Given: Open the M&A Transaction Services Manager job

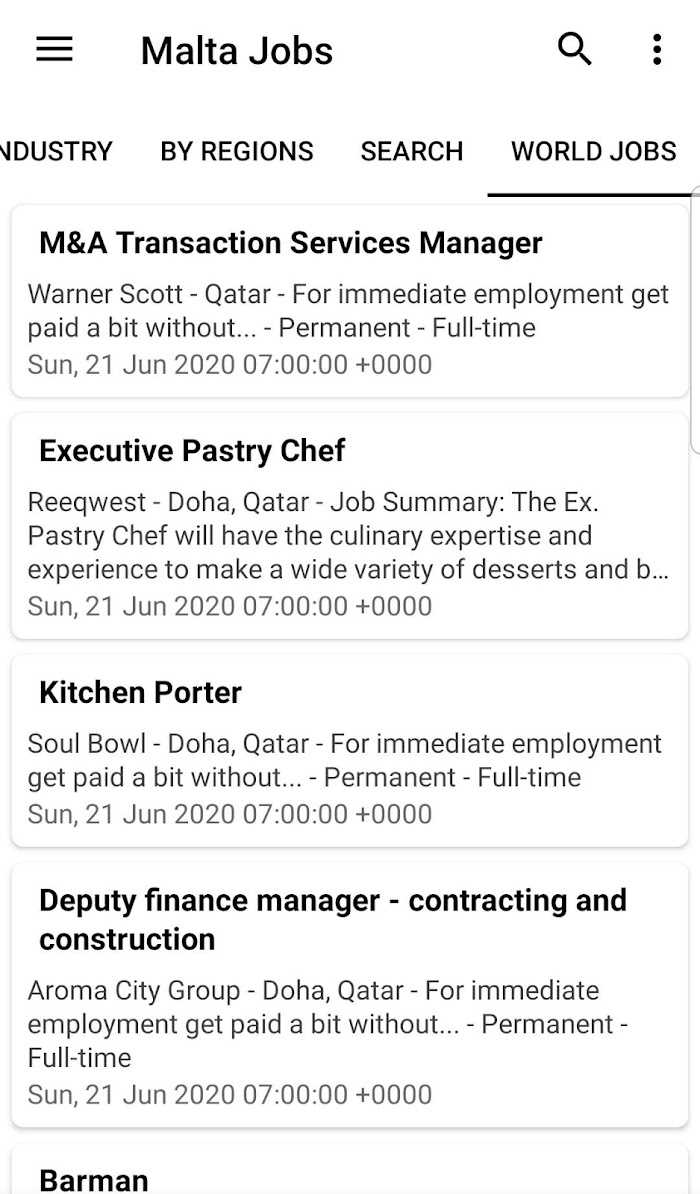Looking at the screenshot, I should pos(350,301).
